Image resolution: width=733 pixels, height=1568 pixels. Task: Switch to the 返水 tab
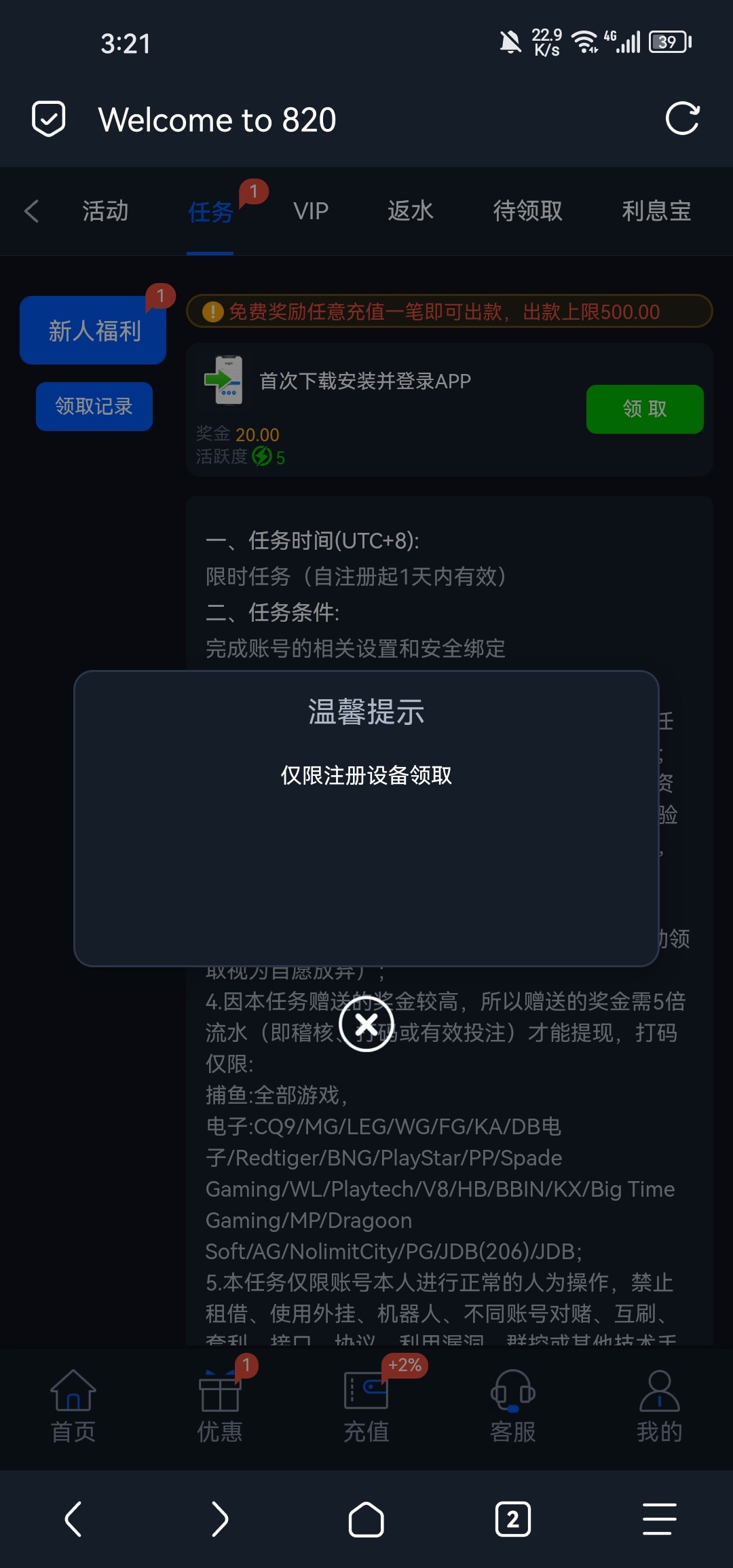click(410, 211)
